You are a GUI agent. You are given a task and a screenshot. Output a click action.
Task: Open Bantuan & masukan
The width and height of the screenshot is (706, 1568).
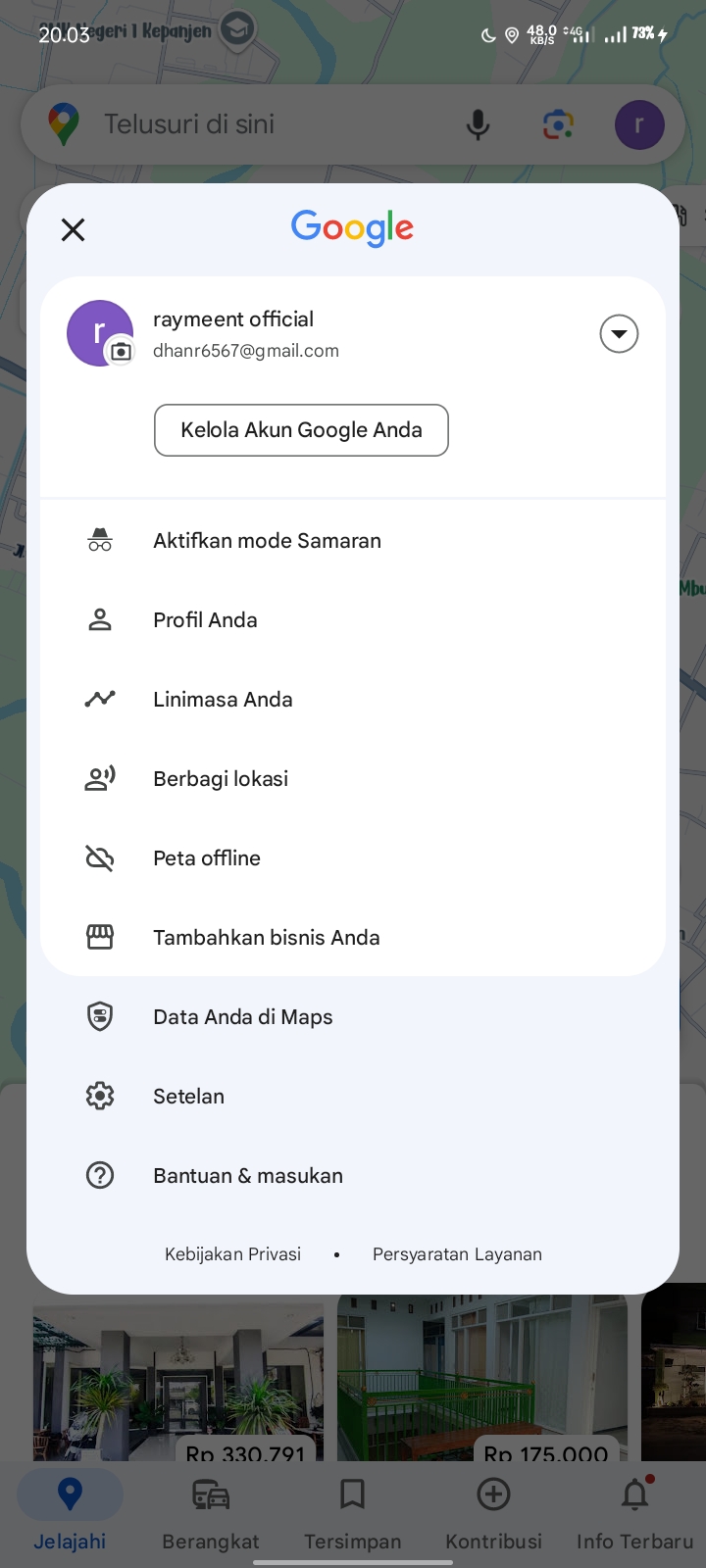tap(353, 1176)
